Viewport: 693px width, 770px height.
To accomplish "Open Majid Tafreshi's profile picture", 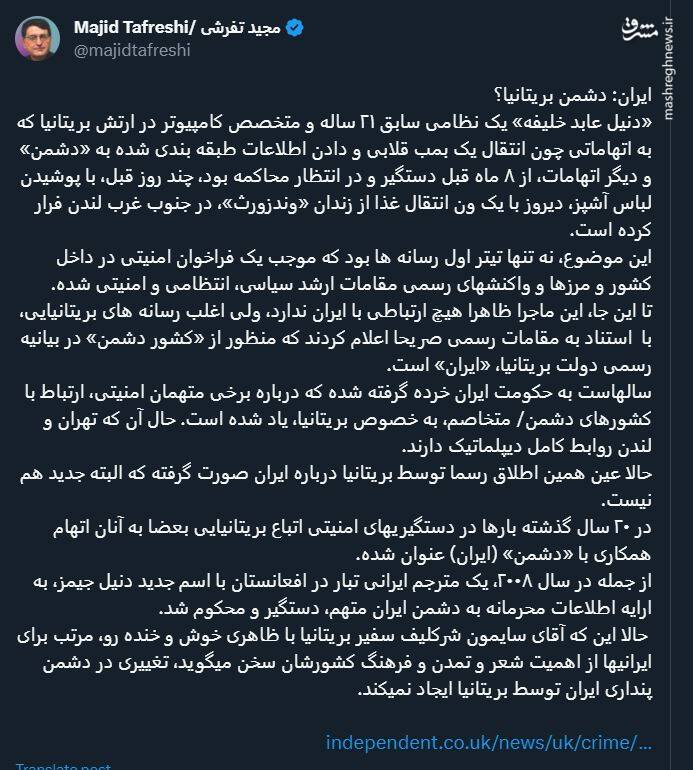I will [36, 38].
